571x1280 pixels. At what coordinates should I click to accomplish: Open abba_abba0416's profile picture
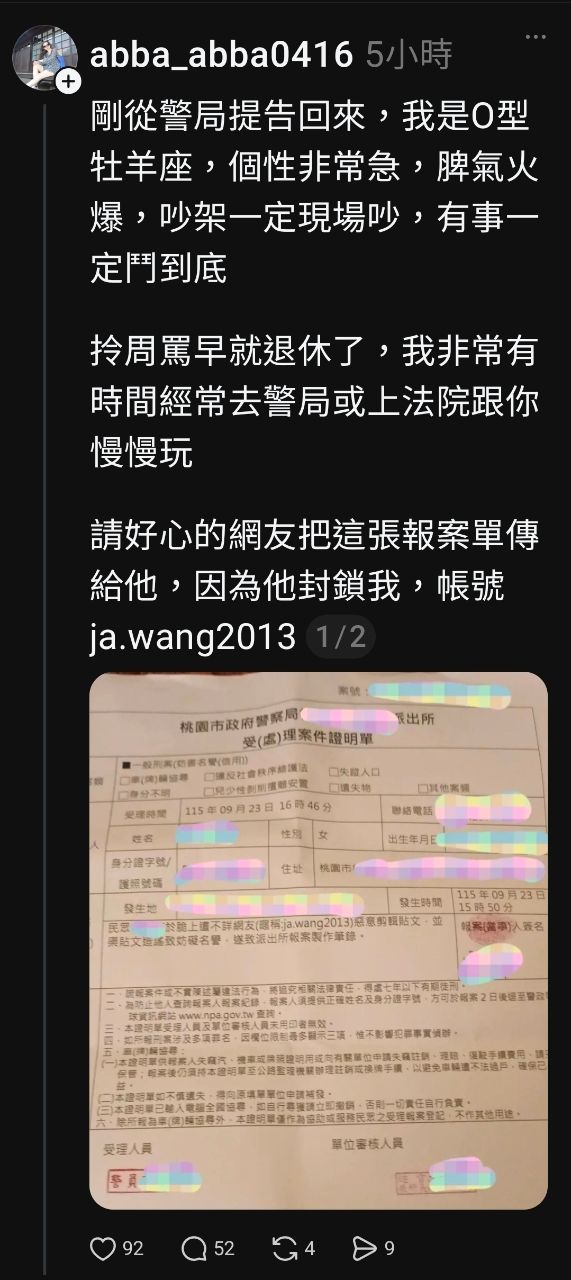pos(41,57)
